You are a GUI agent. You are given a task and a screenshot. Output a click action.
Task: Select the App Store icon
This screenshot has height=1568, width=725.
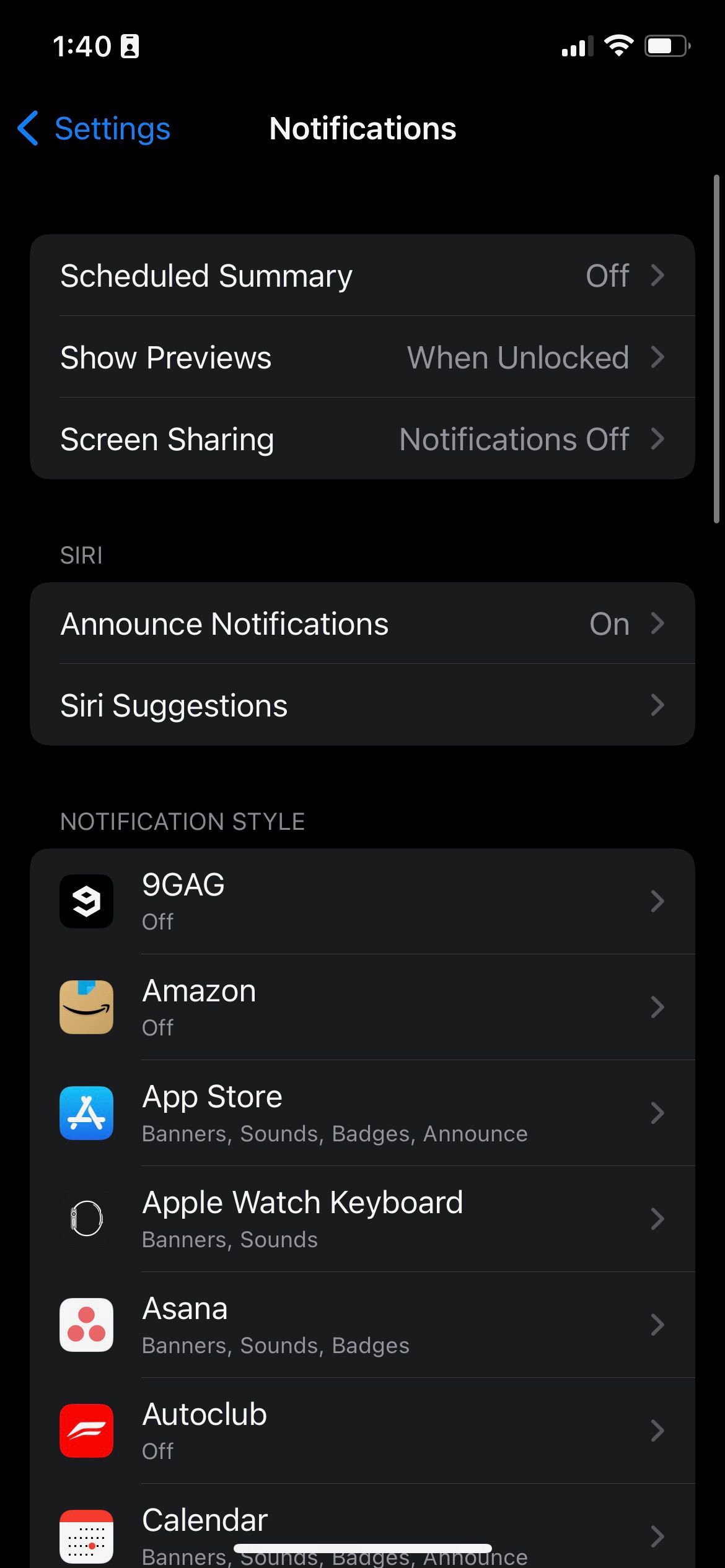[87, 1113]
